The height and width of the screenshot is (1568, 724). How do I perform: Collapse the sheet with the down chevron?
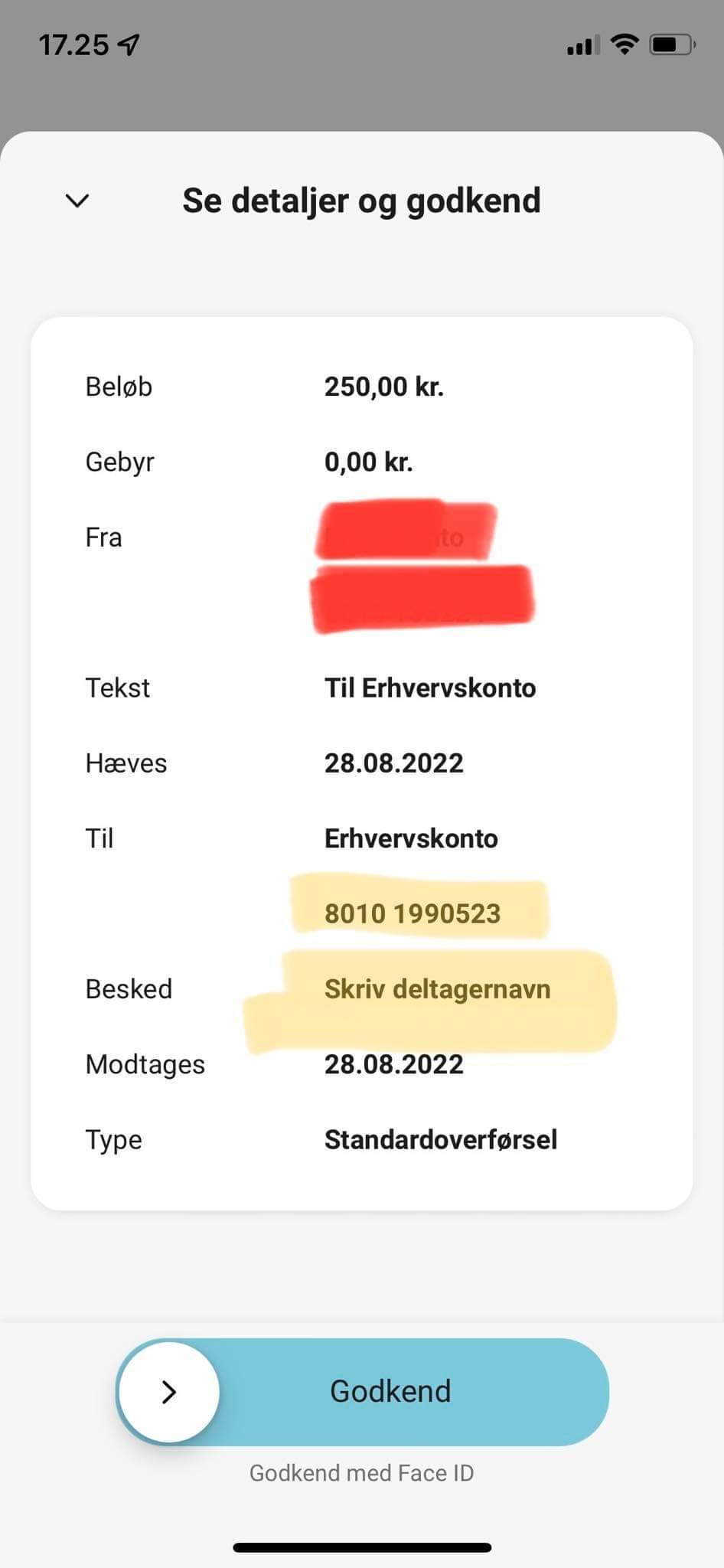coord(77,201)
